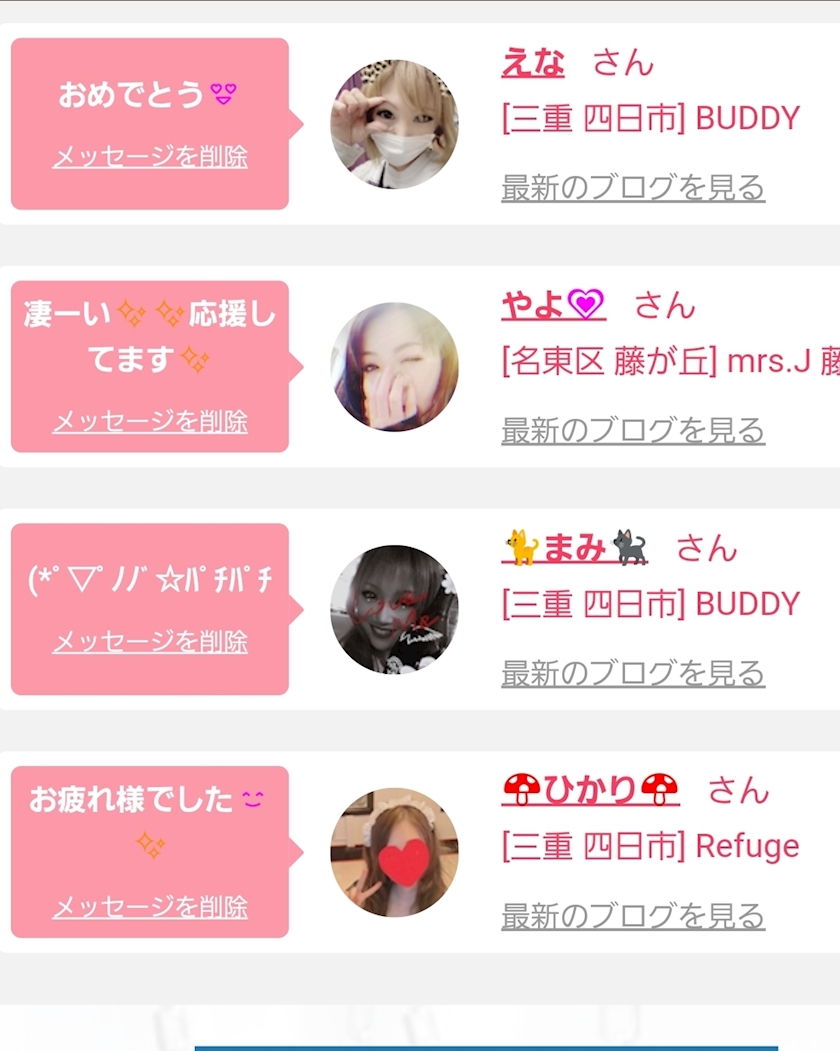Delete the パチパチ emoticon message
Screen dimensions: 840x1051
pyautogui.click(x=150, y=642)
